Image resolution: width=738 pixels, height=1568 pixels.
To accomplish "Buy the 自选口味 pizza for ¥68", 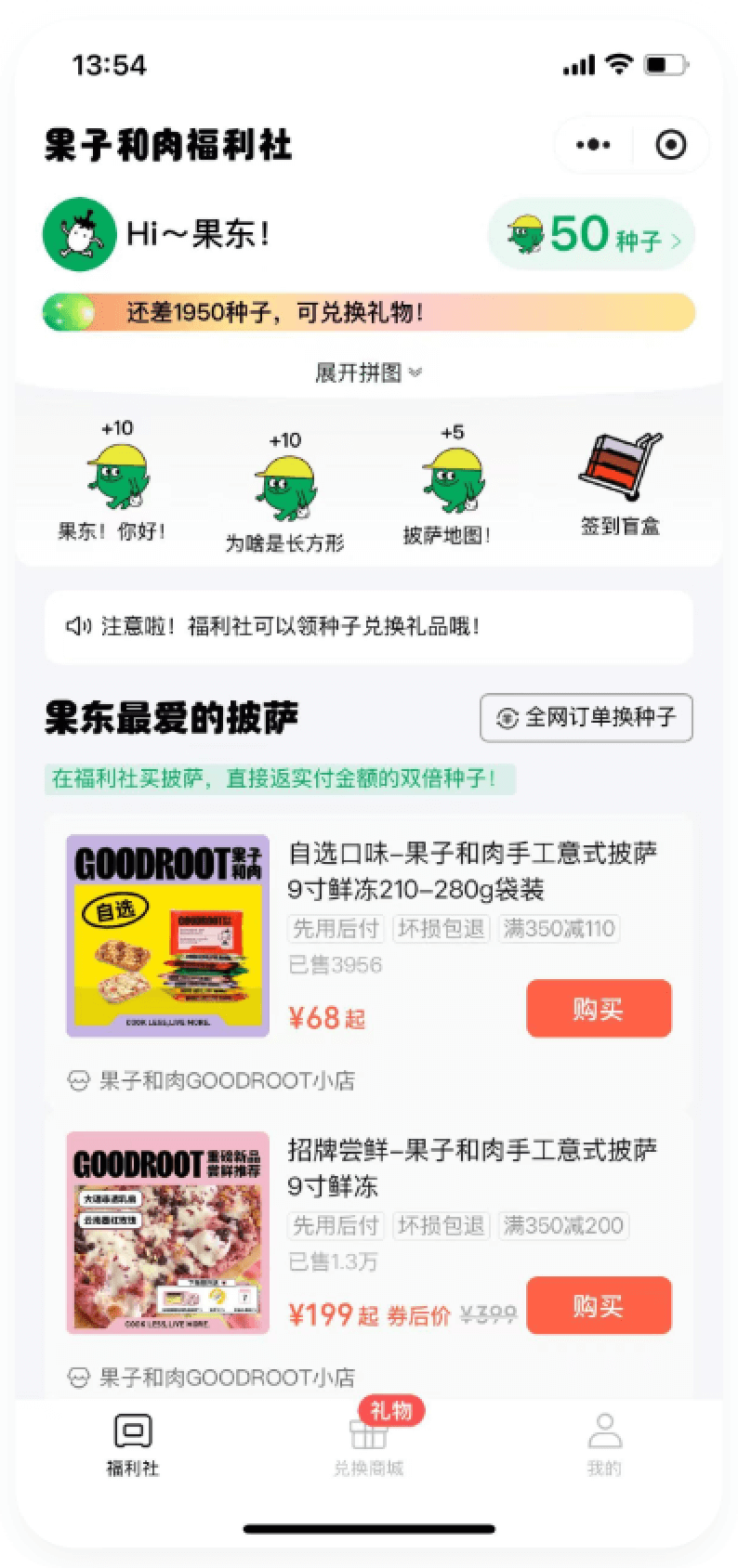I will coord(599,1009).
